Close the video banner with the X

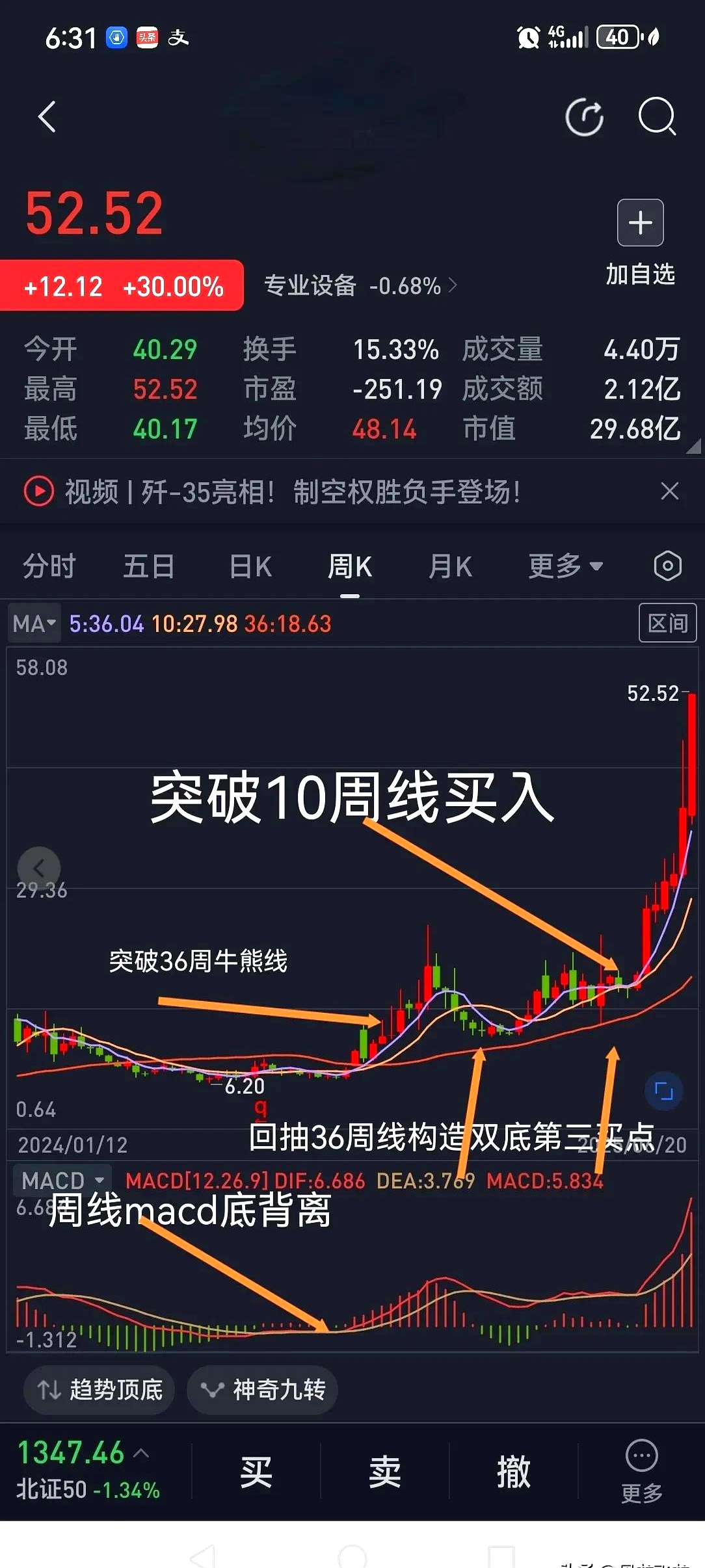670,491
